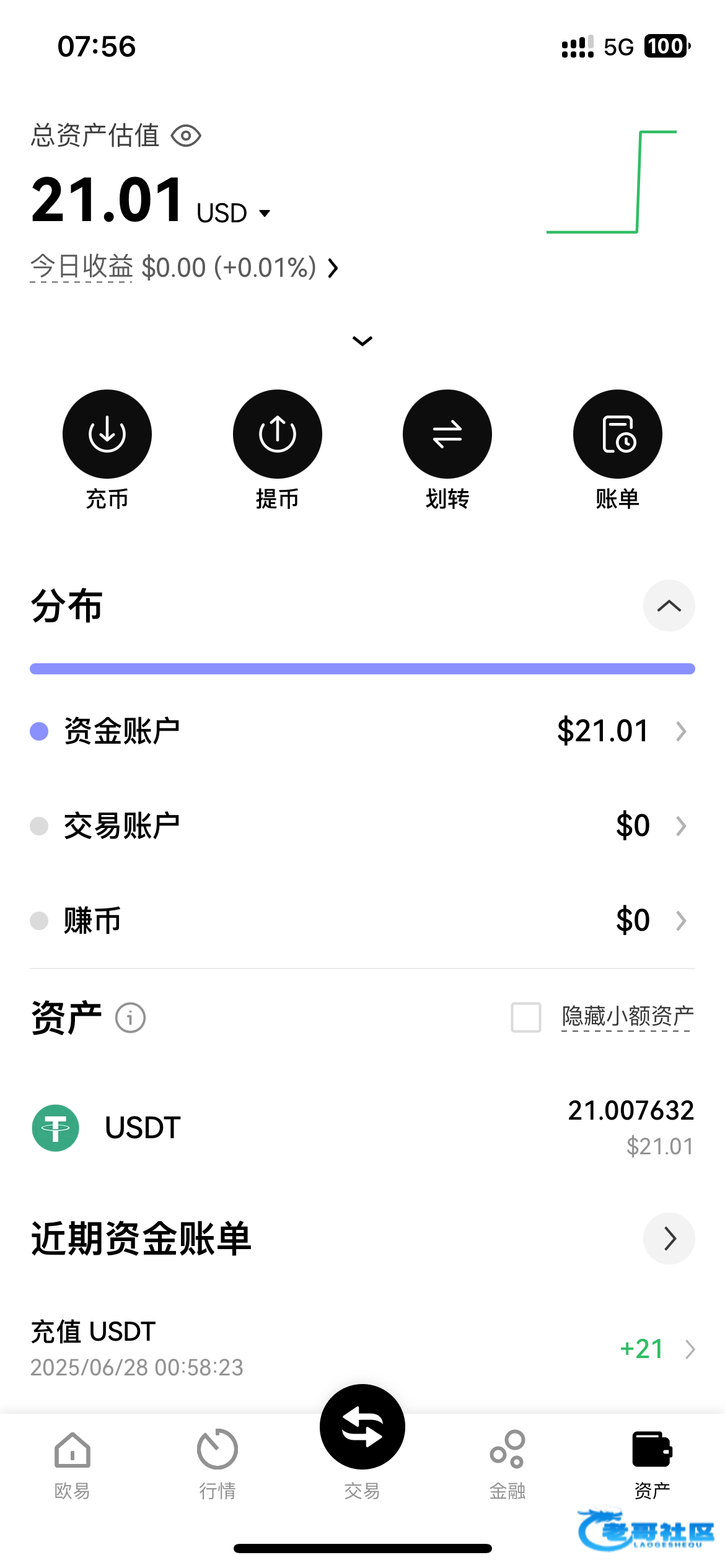Screen dimensions: 725x1568
Task: Expand the section under total assets
Action: click(x=362, y=341)
